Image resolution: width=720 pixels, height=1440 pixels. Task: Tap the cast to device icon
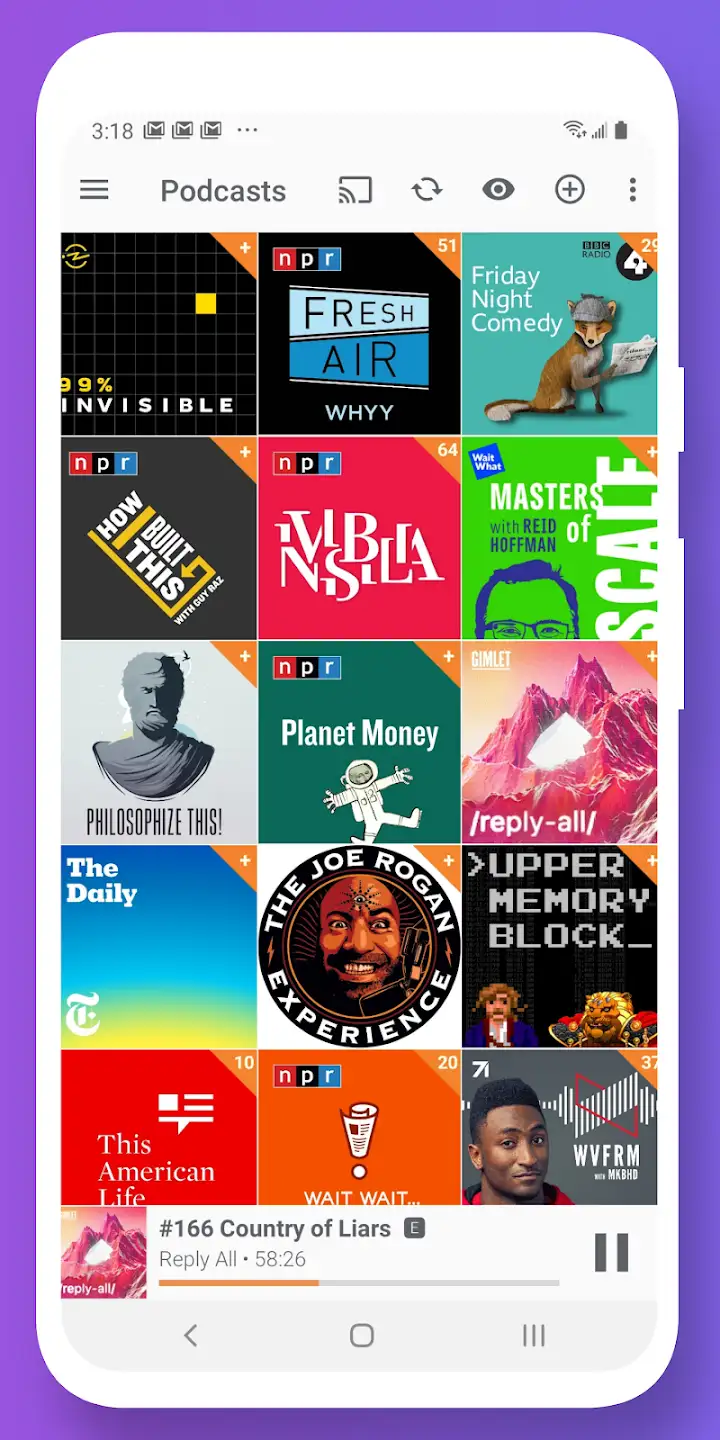click(355, 190)
